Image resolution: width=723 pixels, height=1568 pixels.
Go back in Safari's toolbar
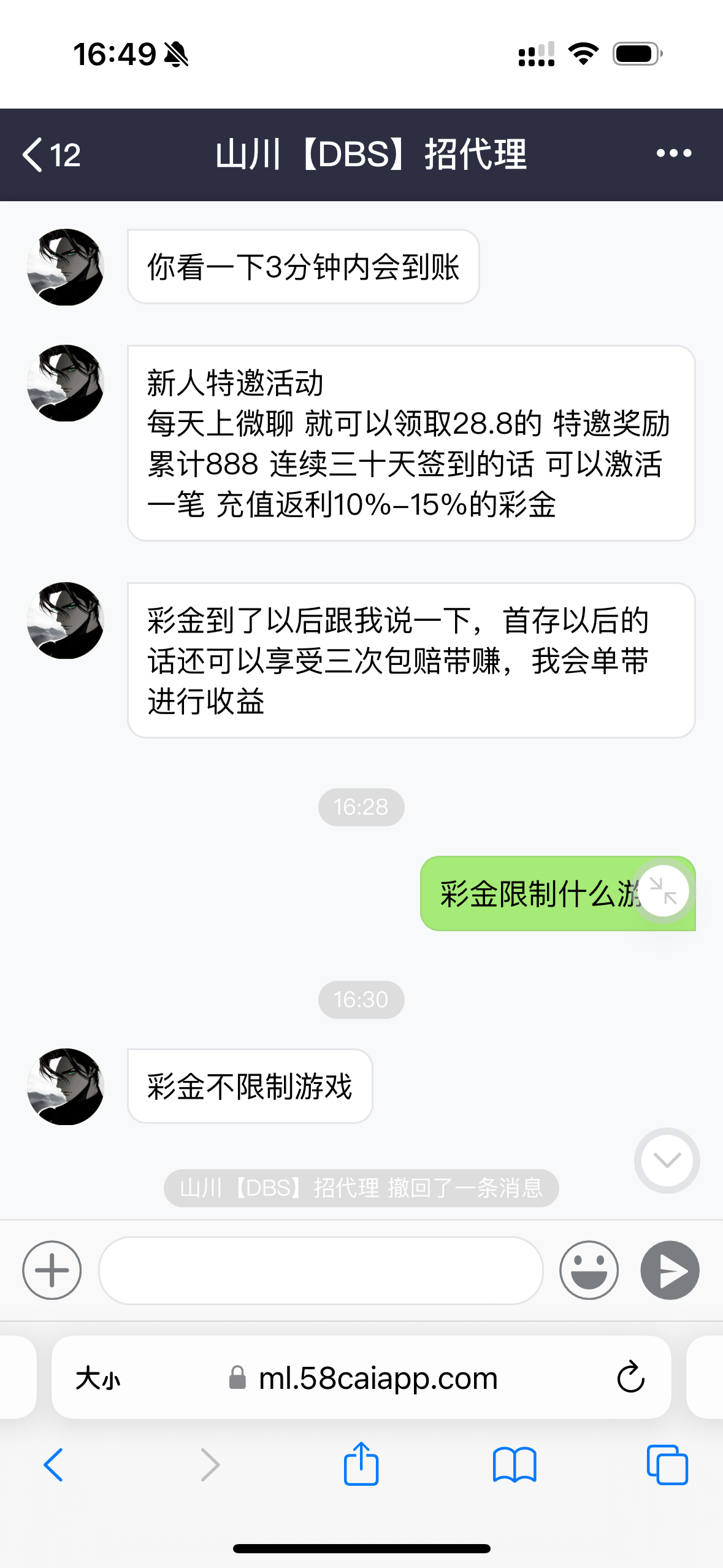(x=53, y=1465)
